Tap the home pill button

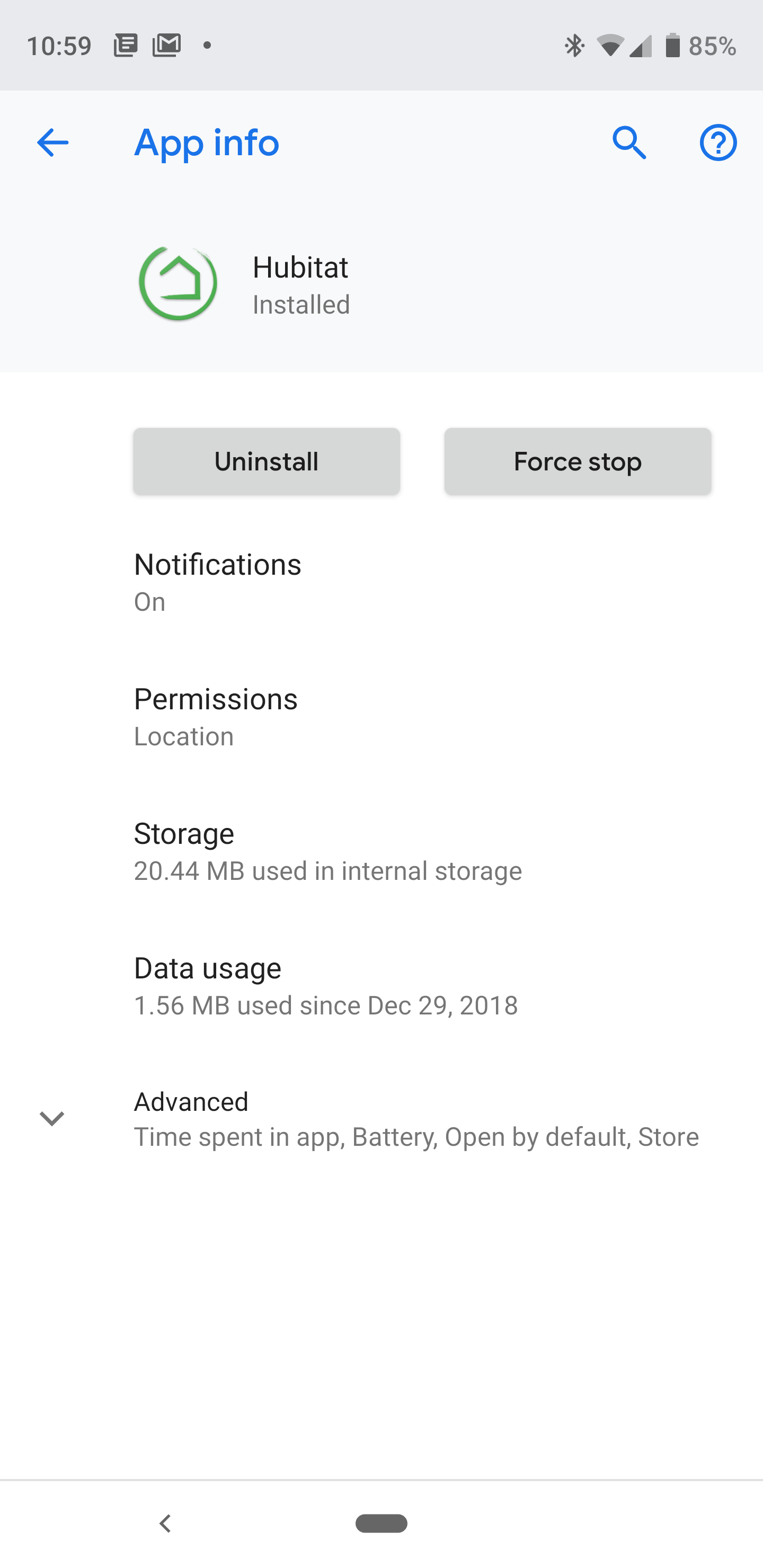(381, 1524)
